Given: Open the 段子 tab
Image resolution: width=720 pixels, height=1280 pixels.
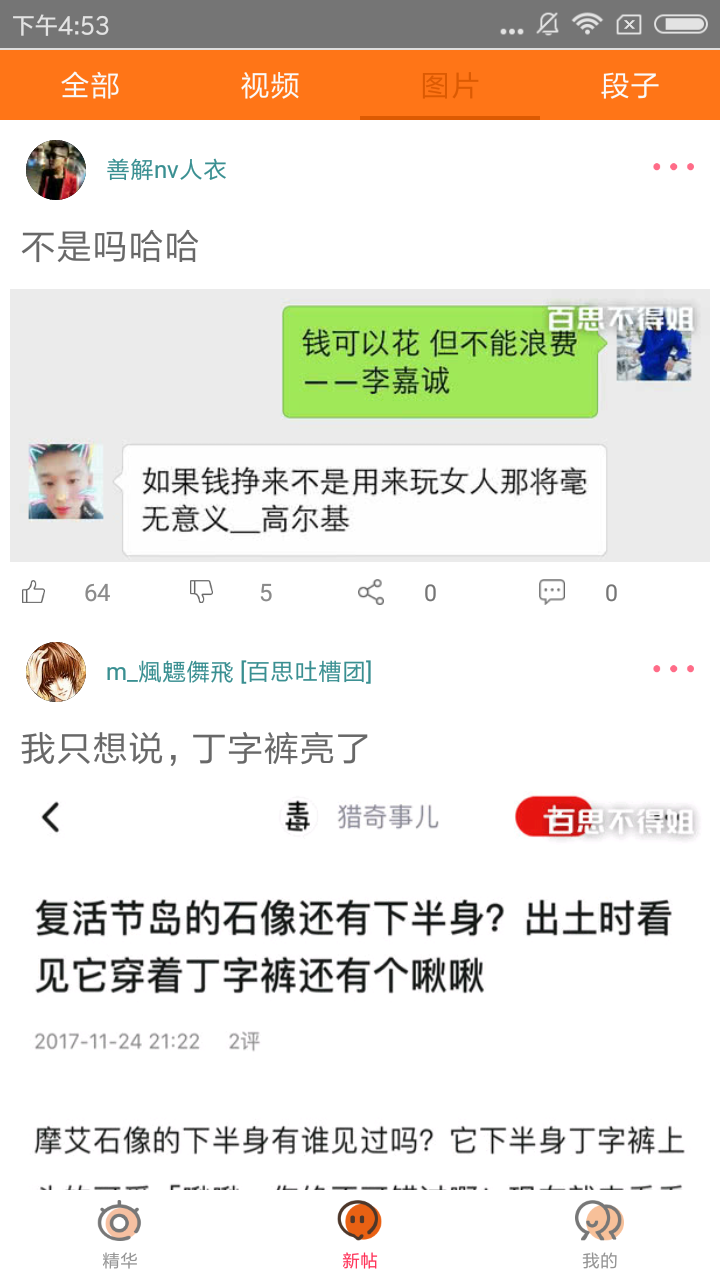Looking at the screenshot, I should (630, 86).
